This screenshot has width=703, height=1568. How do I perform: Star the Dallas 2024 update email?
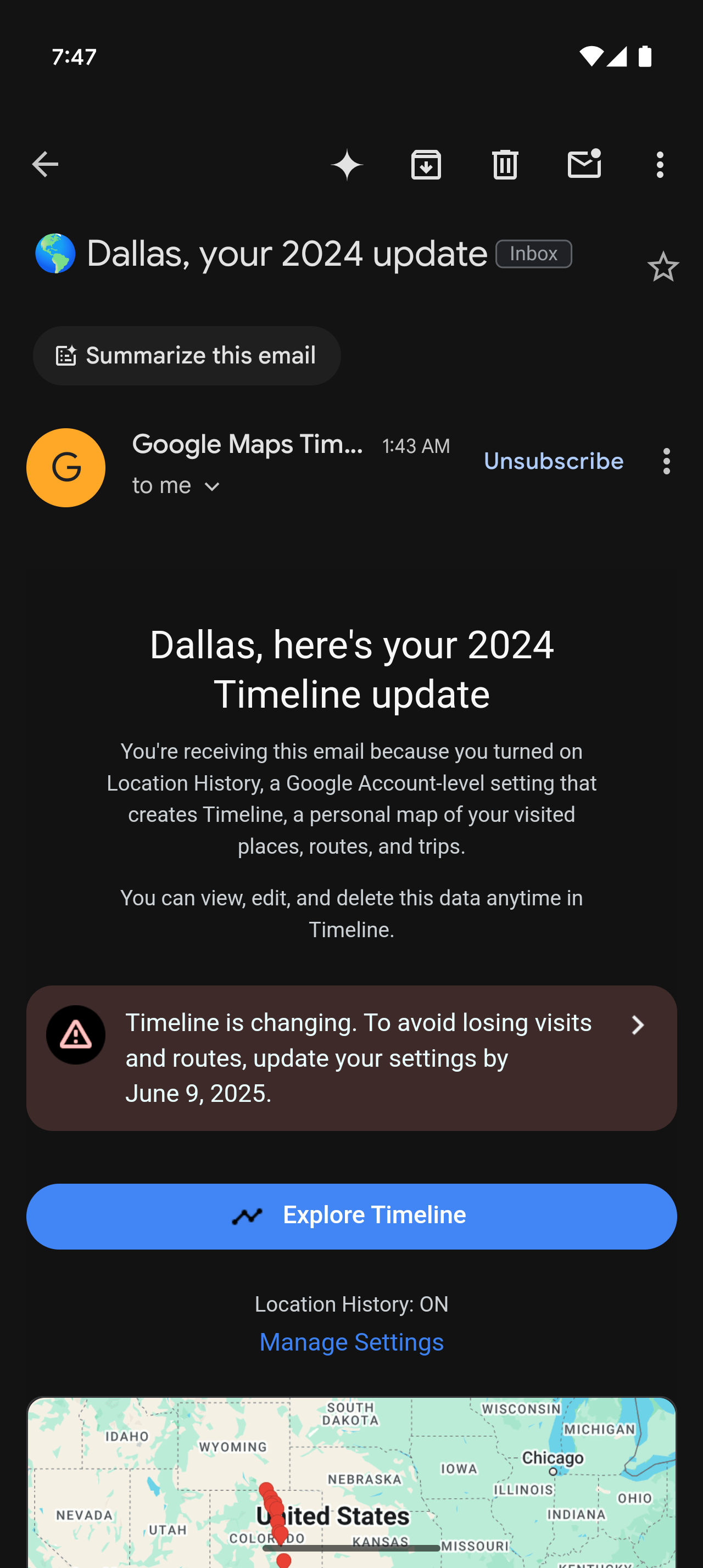[x=663, y=267]
